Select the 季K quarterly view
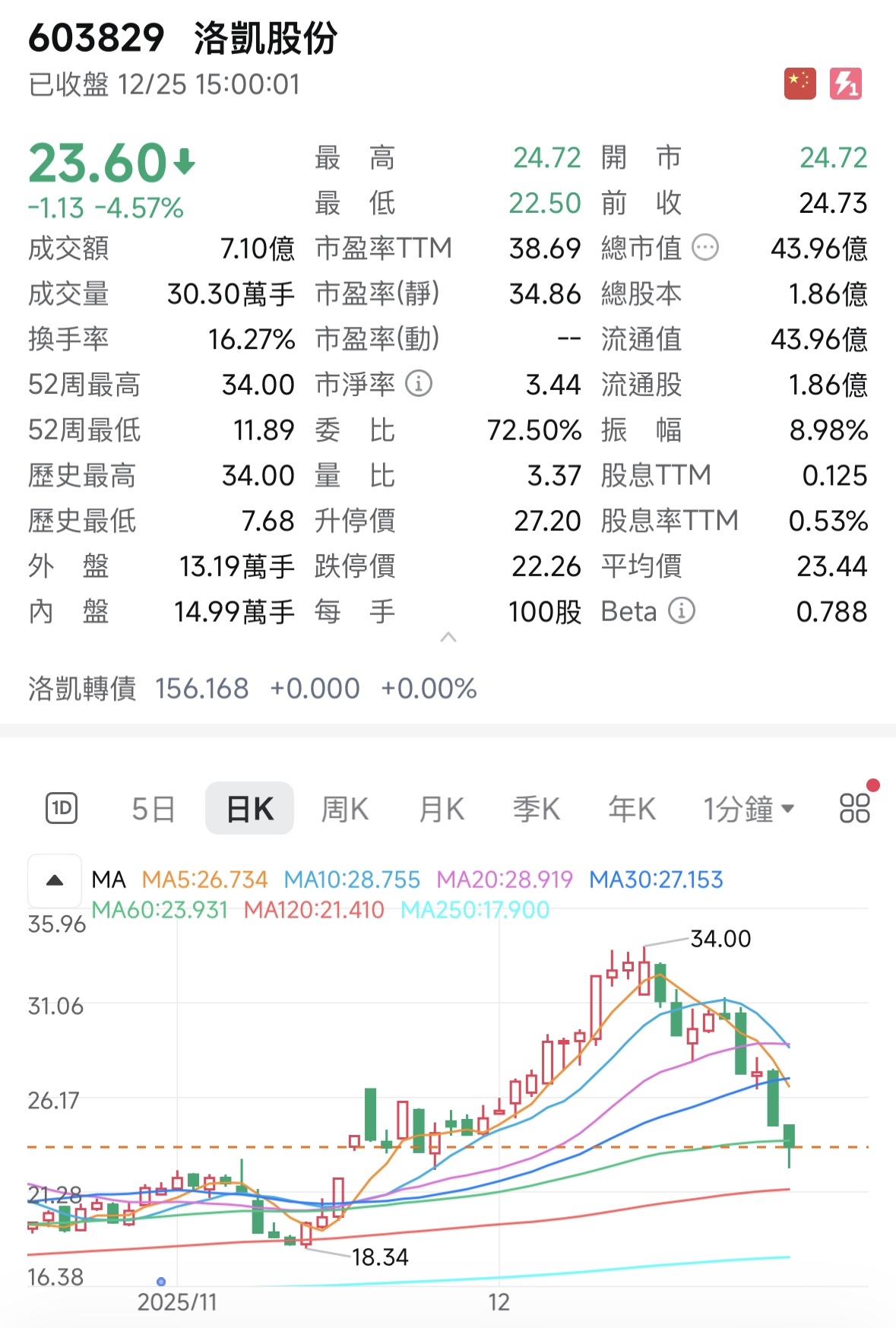 [x=536, y=808]
